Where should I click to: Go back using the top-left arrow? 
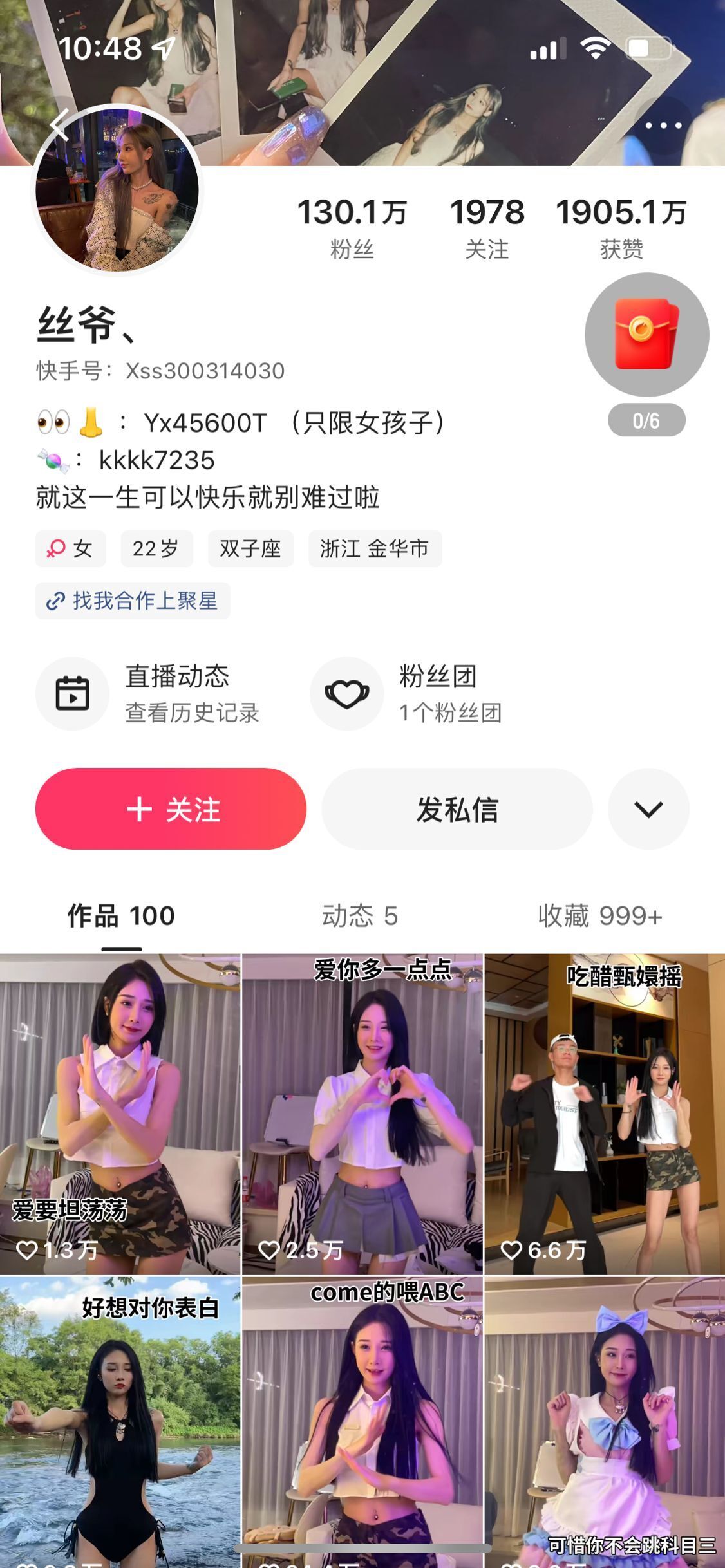click(60, 124)
